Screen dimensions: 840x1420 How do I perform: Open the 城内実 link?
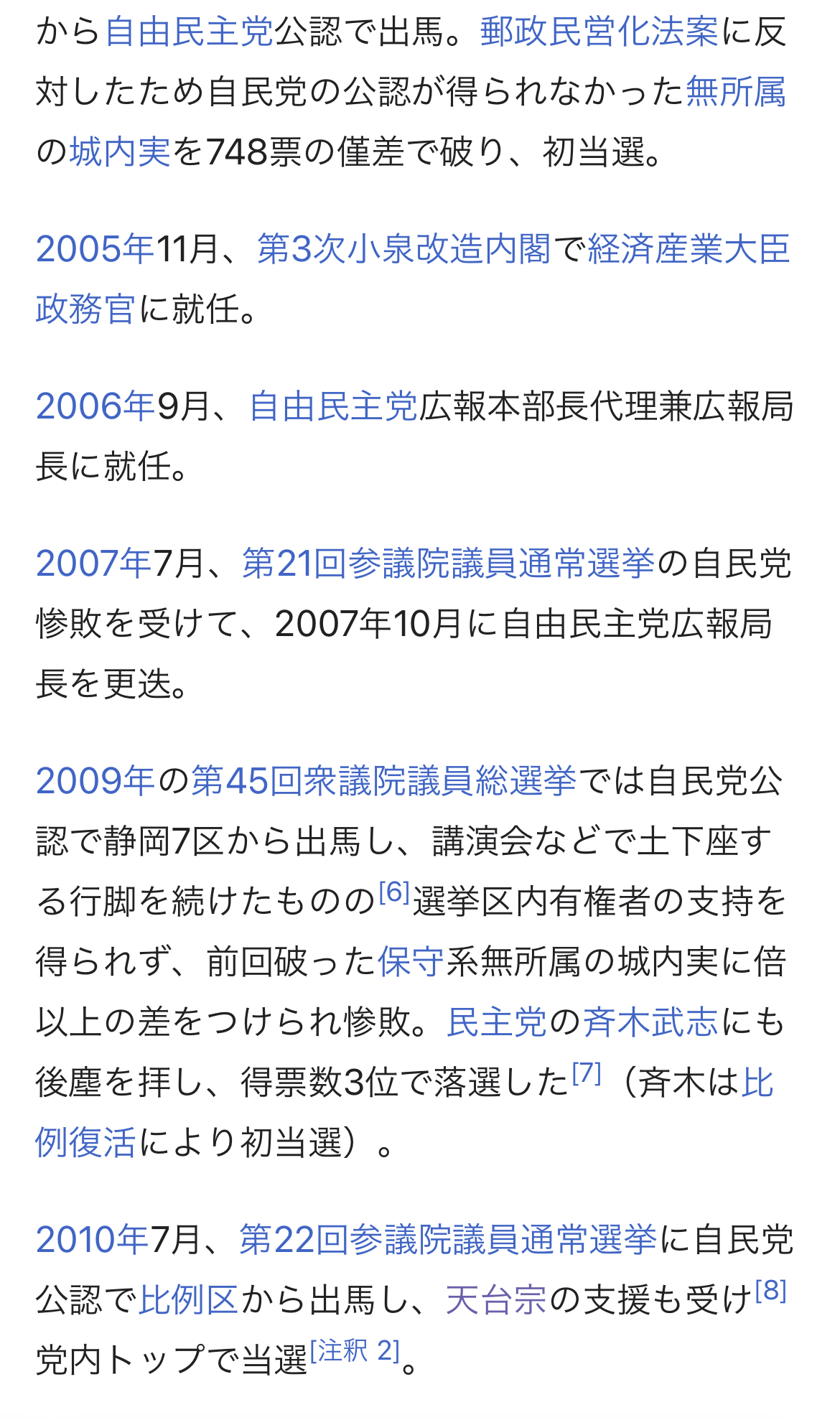tap(121, 151)
